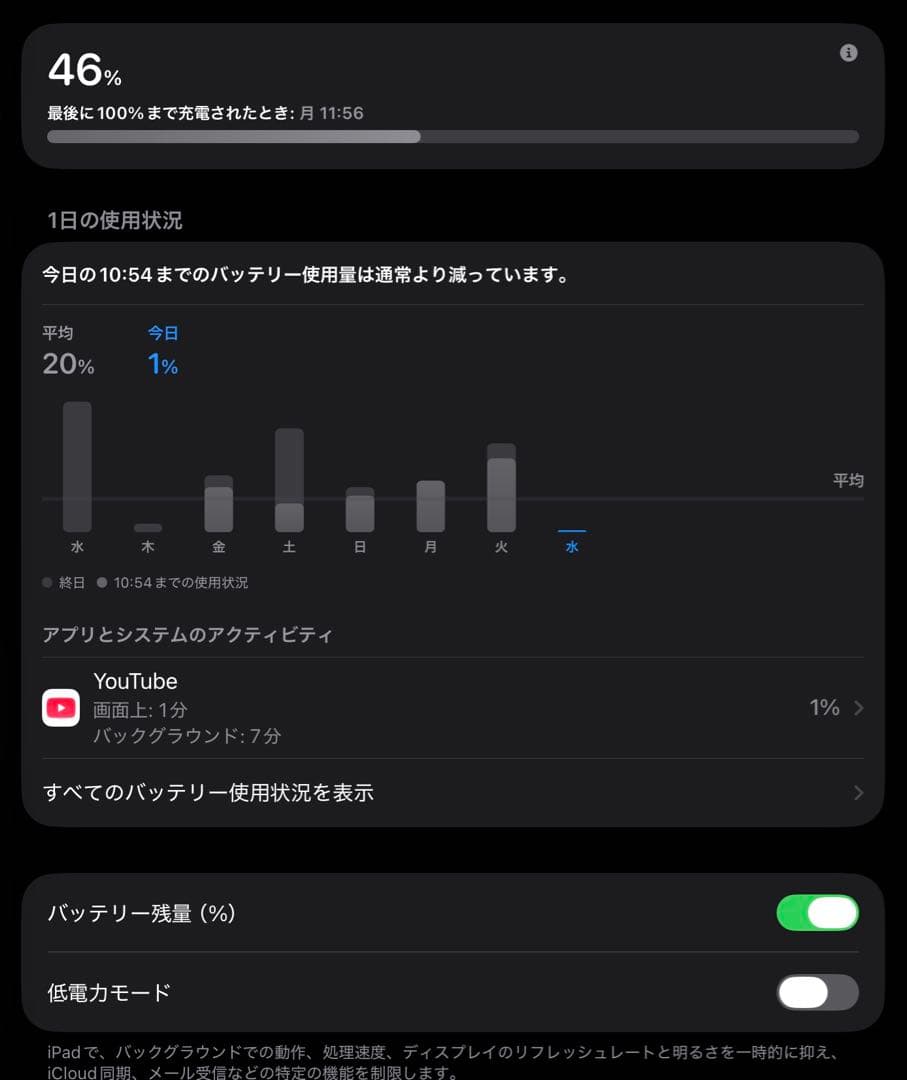
Task: Tap the 10:54までの使用状況 legend dot
Action: pyautogui.click(x=101, y=582)
